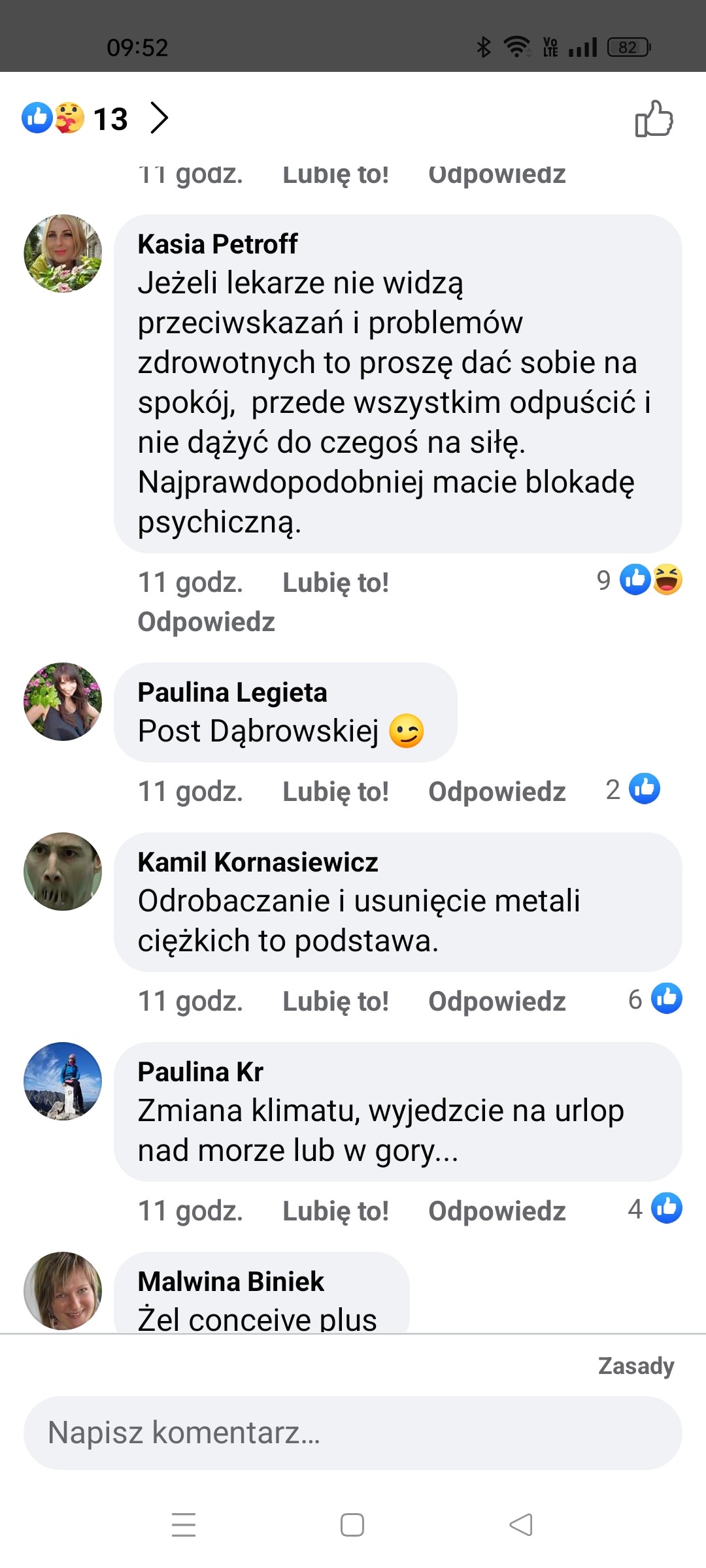Like Paulina Legieta's comment

pos(335,791)
